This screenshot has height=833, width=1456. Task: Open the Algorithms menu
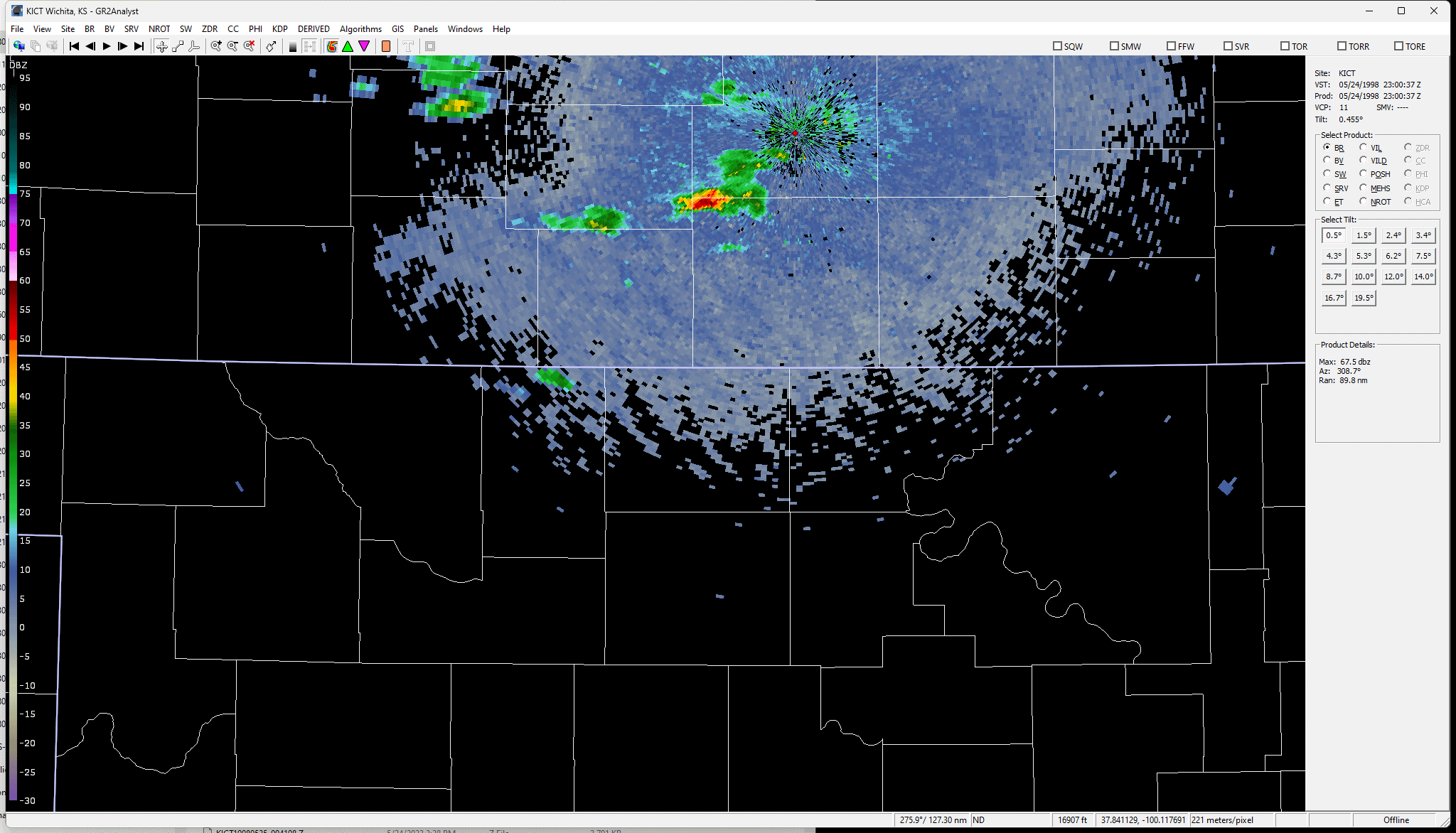pos(360,29)
